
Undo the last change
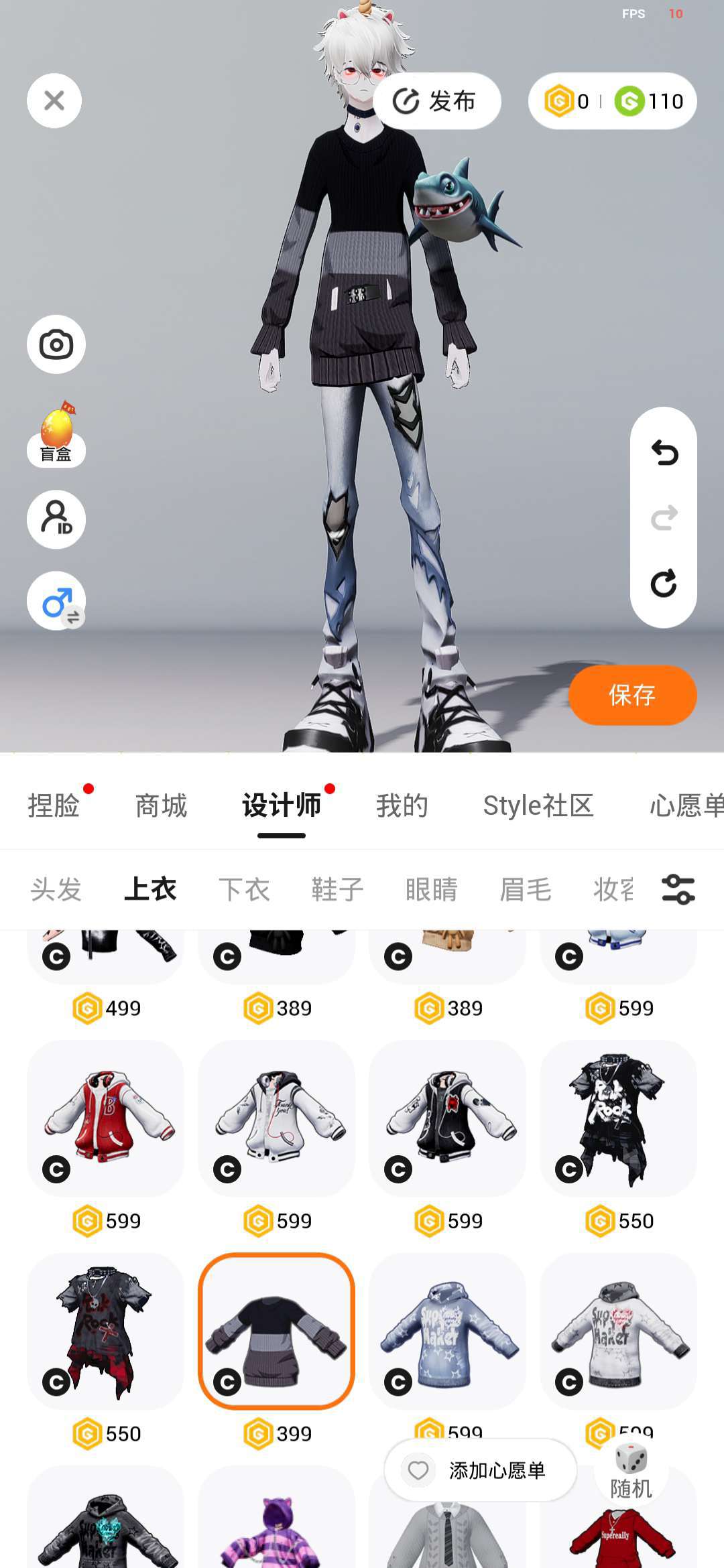pos(664,453)
